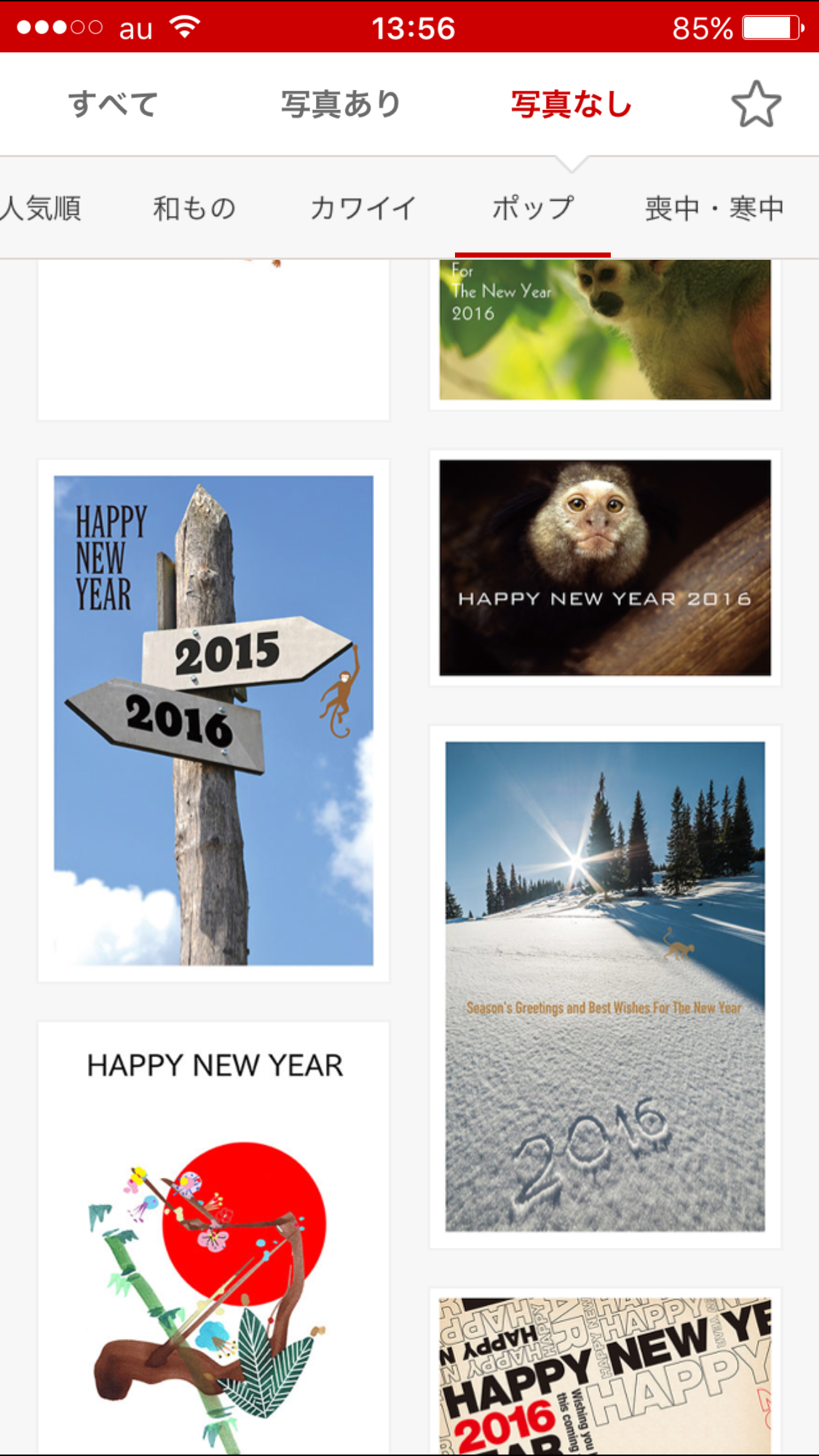Choose the カワイイ category

(363, 209)
